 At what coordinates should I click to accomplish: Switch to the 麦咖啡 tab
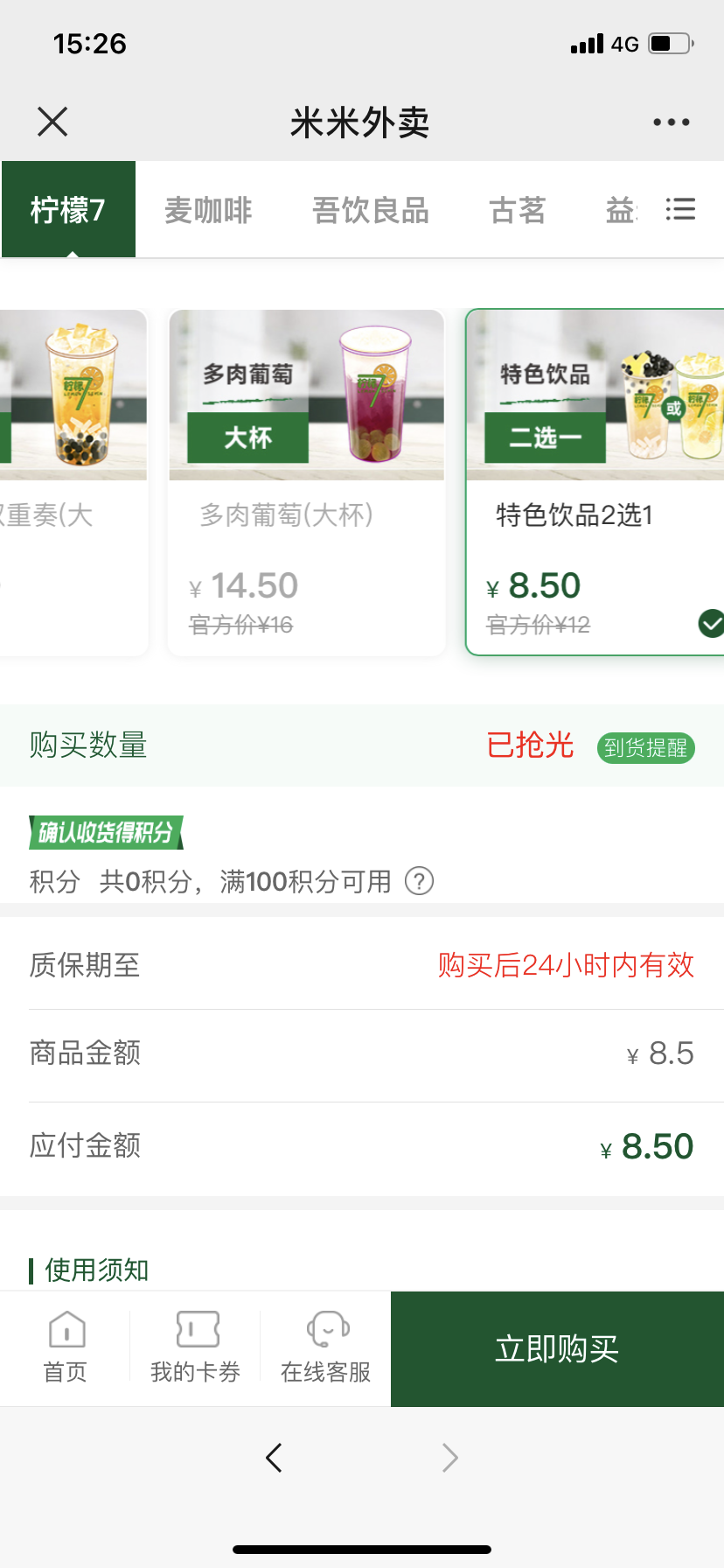coord(208,210)
